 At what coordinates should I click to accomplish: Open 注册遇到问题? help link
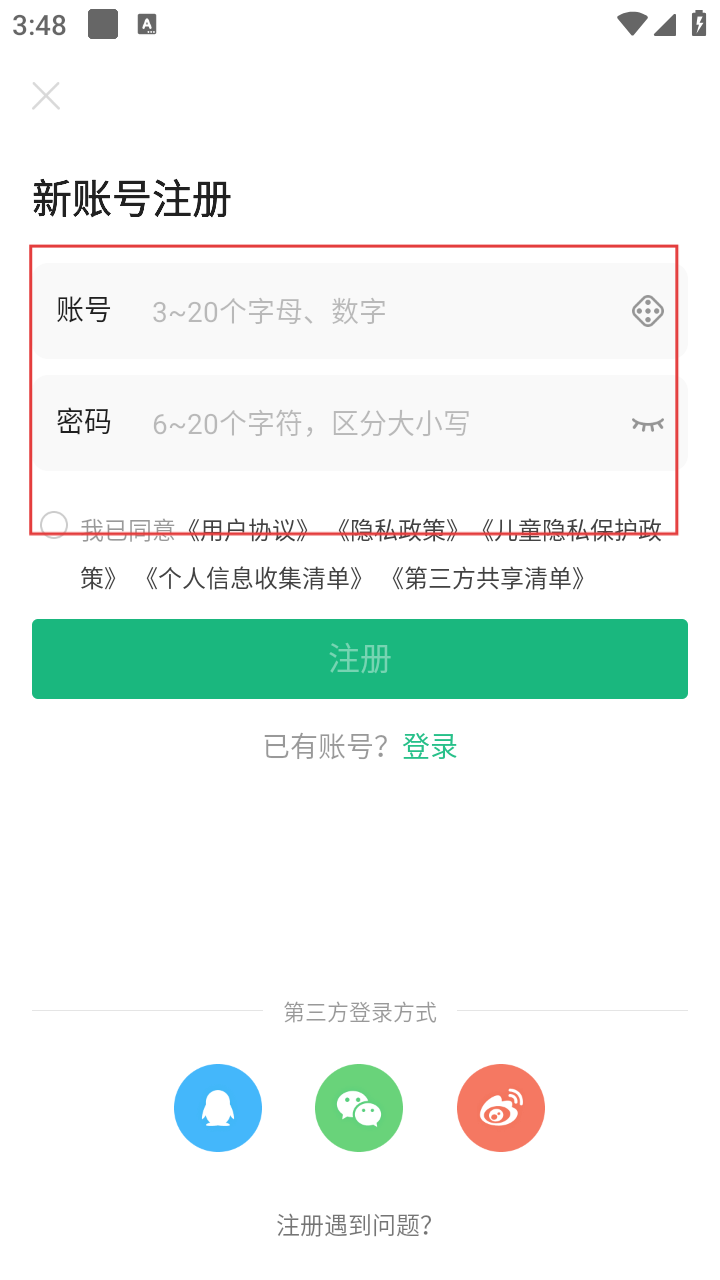354,1225
